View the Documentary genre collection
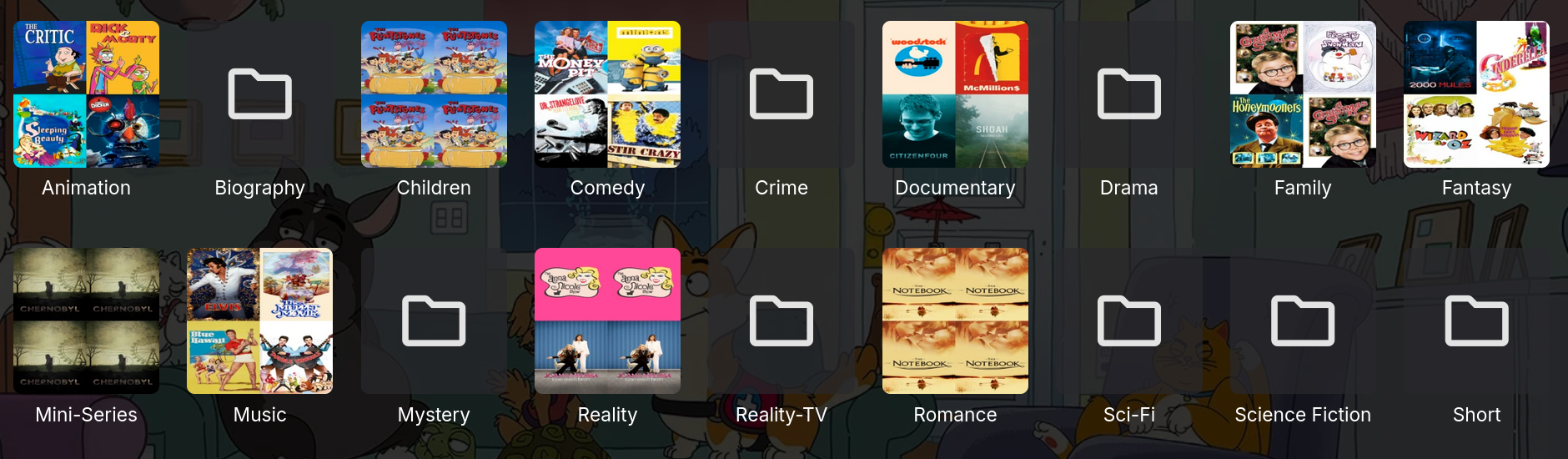The image size is (1568, 459). point(955,94)
